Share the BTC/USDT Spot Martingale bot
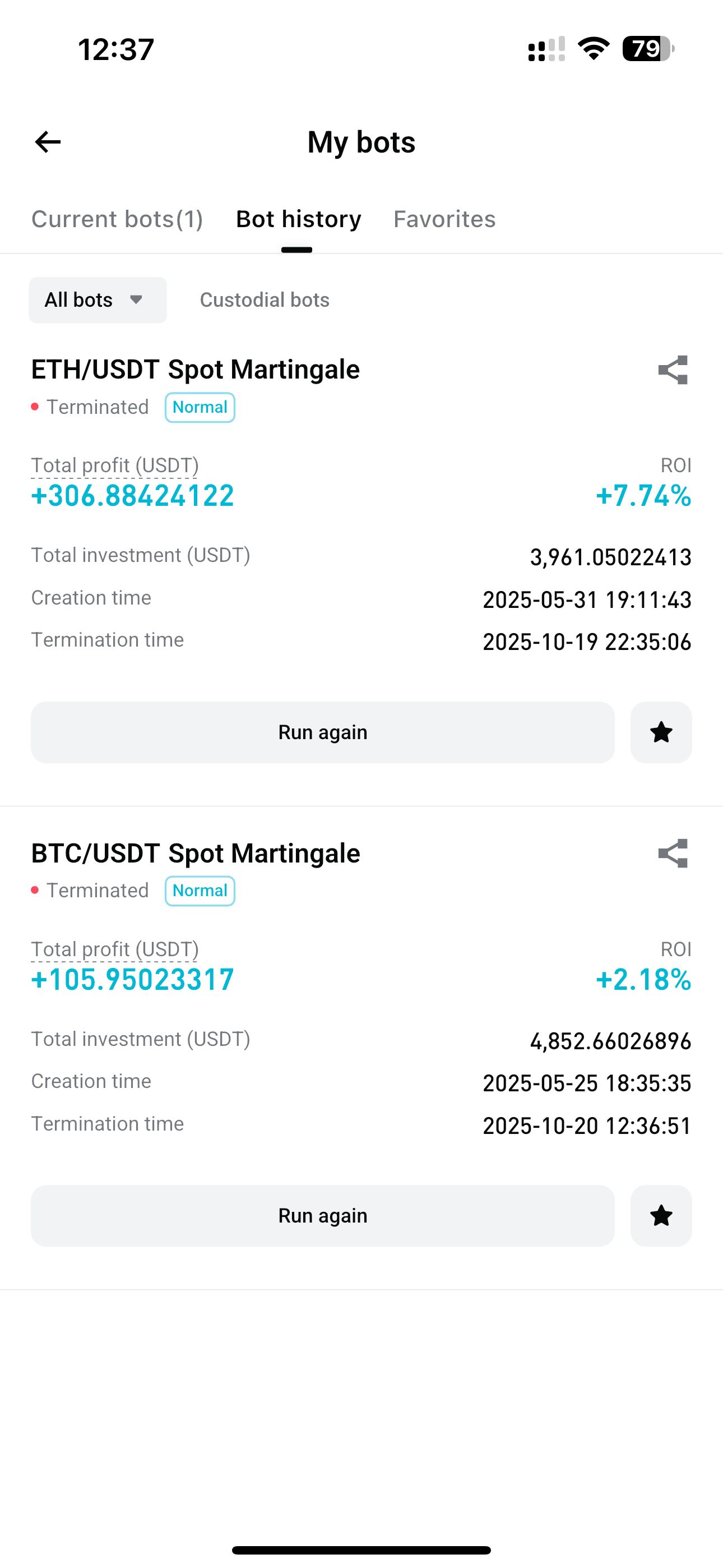Viewport: 723px width, 1568px height. [673, 854]
